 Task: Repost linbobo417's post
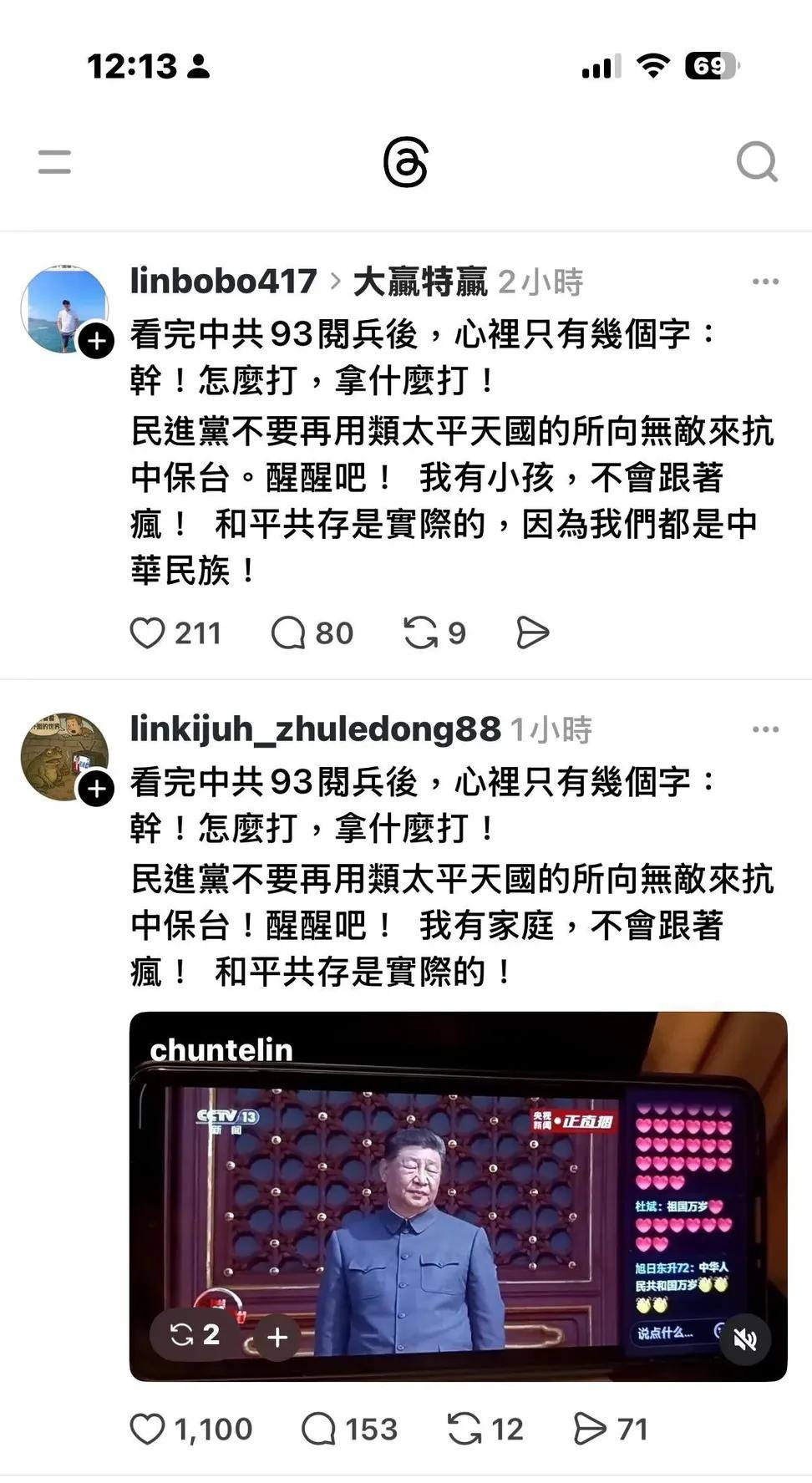coord(420,632)
